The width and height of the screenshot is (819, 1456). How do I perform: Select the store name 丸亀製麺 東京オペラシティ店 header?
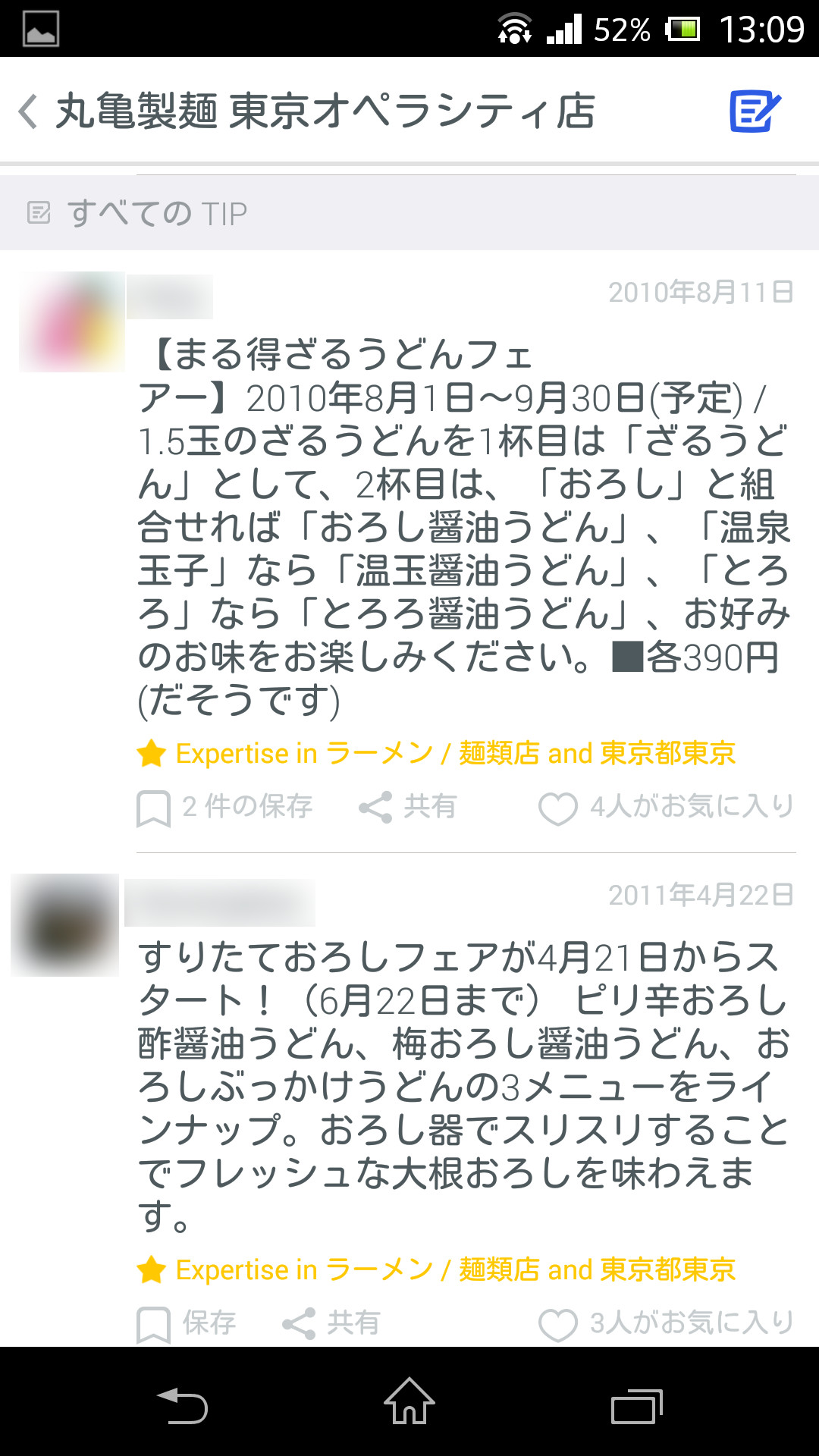tap(326, 112)
